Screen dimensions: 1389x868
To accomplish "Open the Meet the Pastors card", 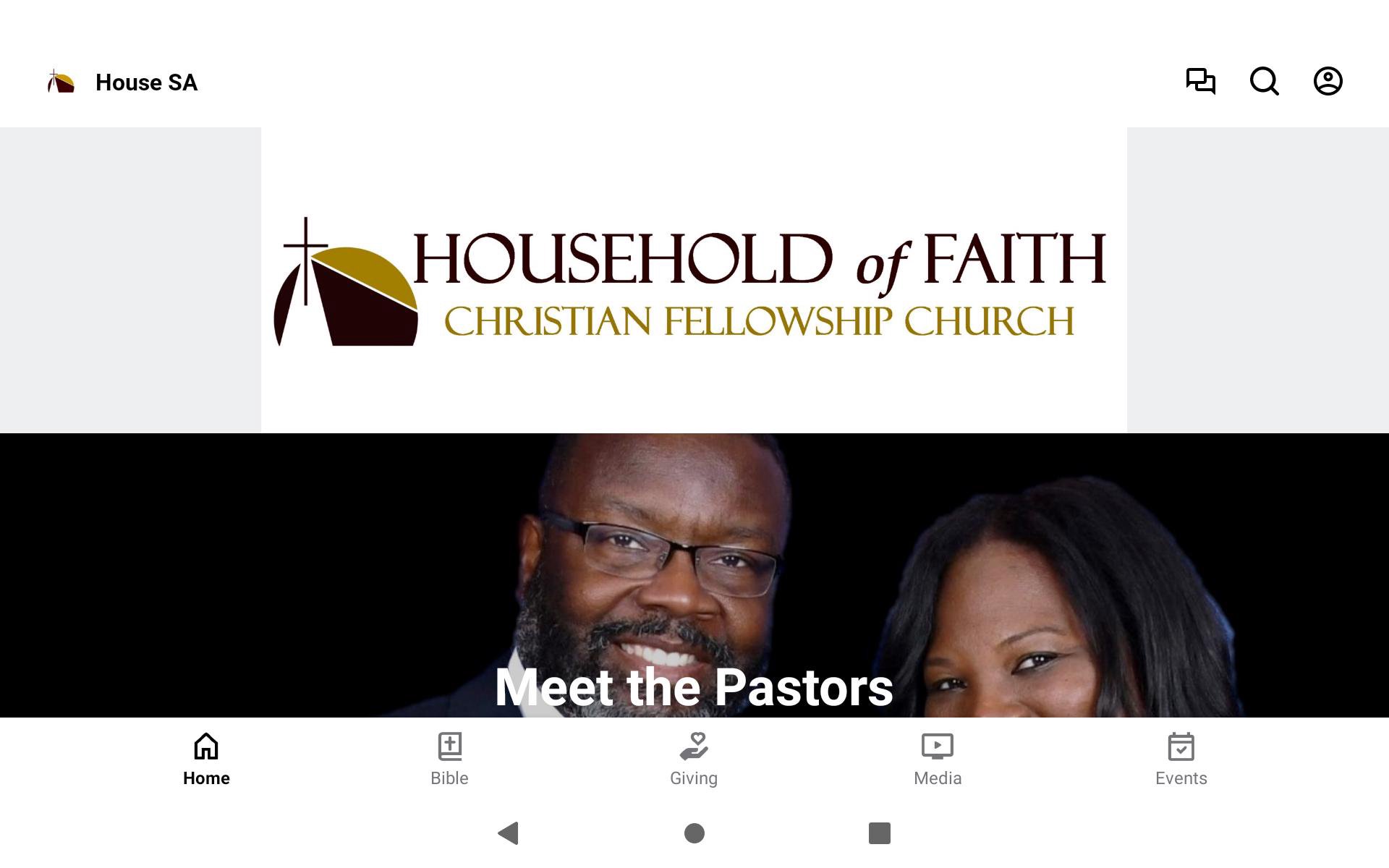I will pos(694,575).
